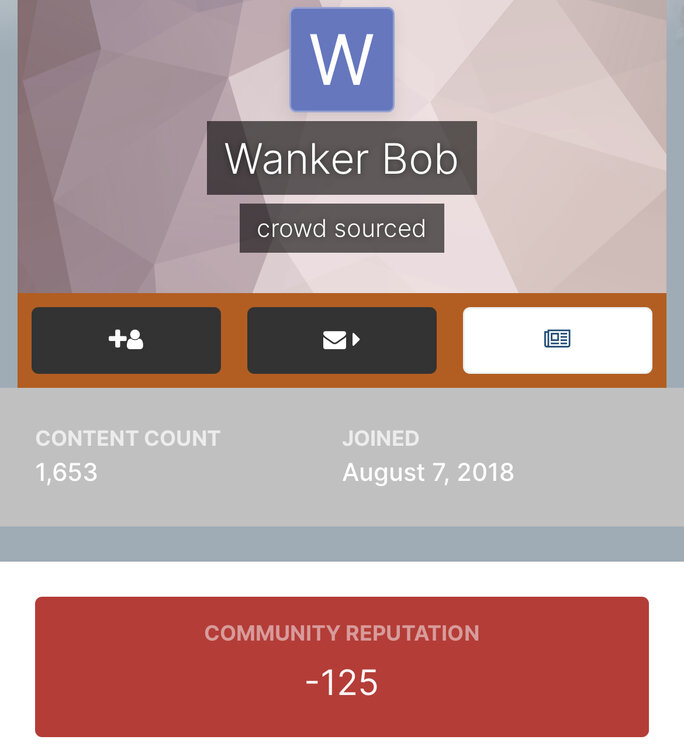This screenshot has width=684, height=750.
Task: Open the W profile avatar
Action: [x=342, y=60]
